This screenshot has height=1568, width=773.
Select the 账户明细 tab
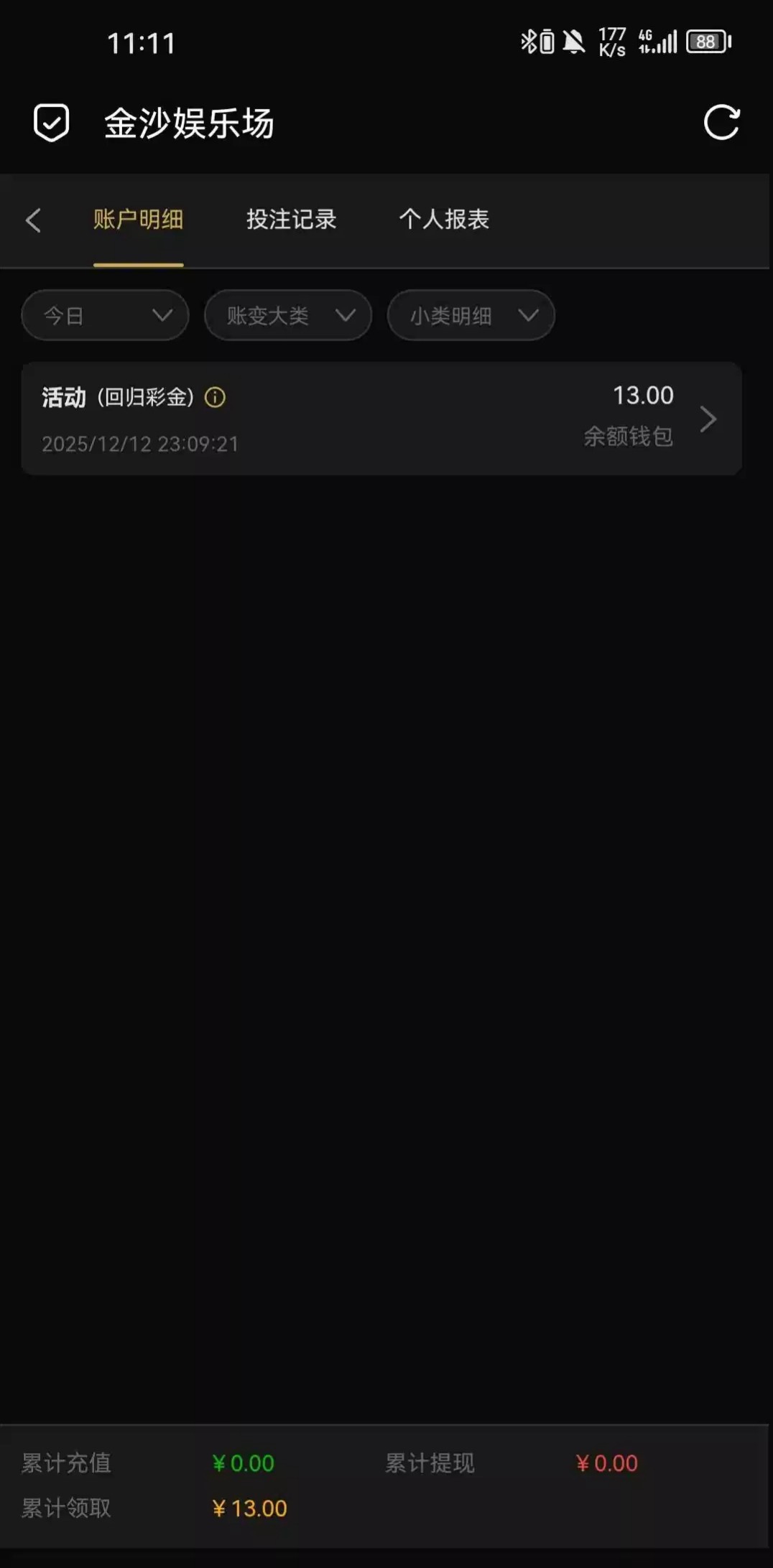click(x=138, y=220)
